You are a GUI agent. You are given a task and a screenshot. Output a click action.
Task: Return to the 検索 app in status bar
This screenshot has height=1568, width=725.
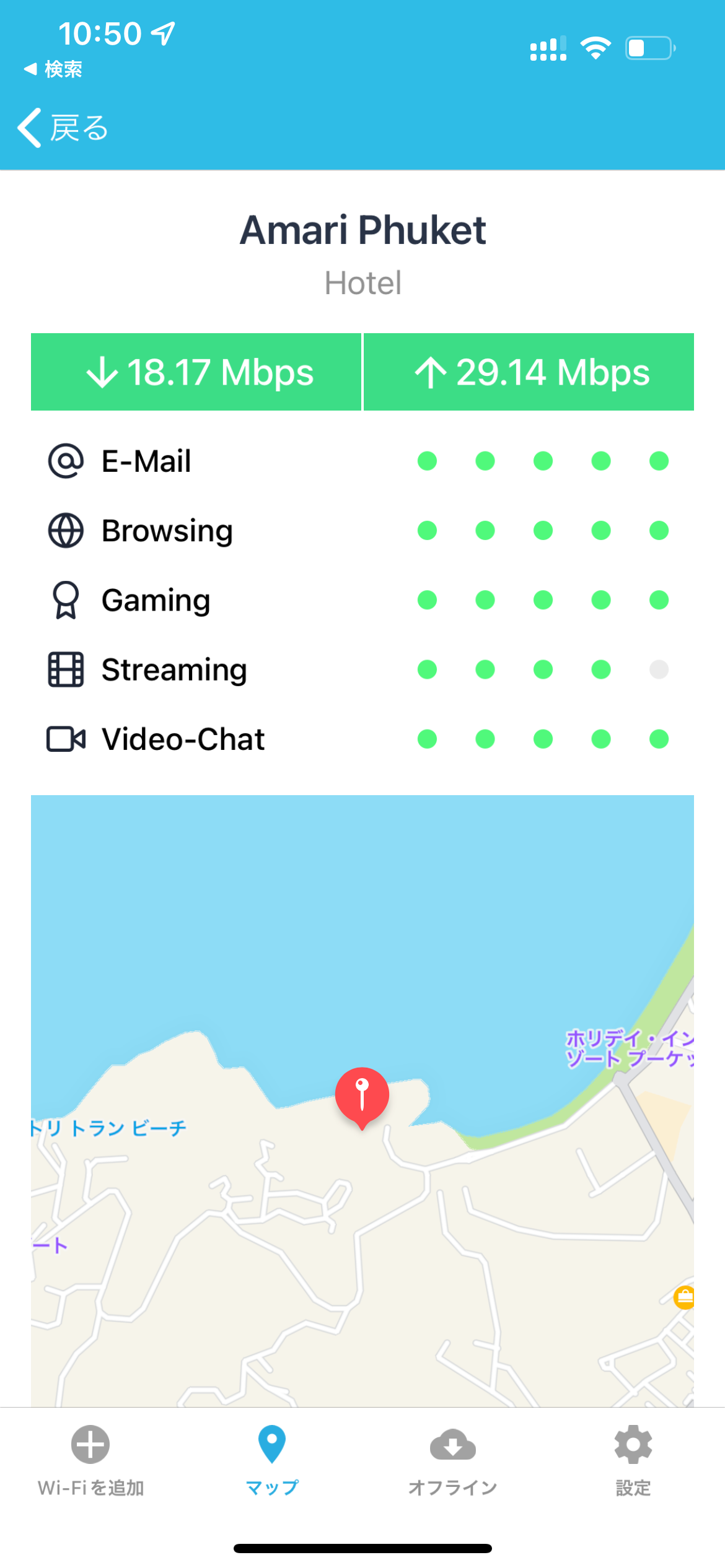pos(53,69)
